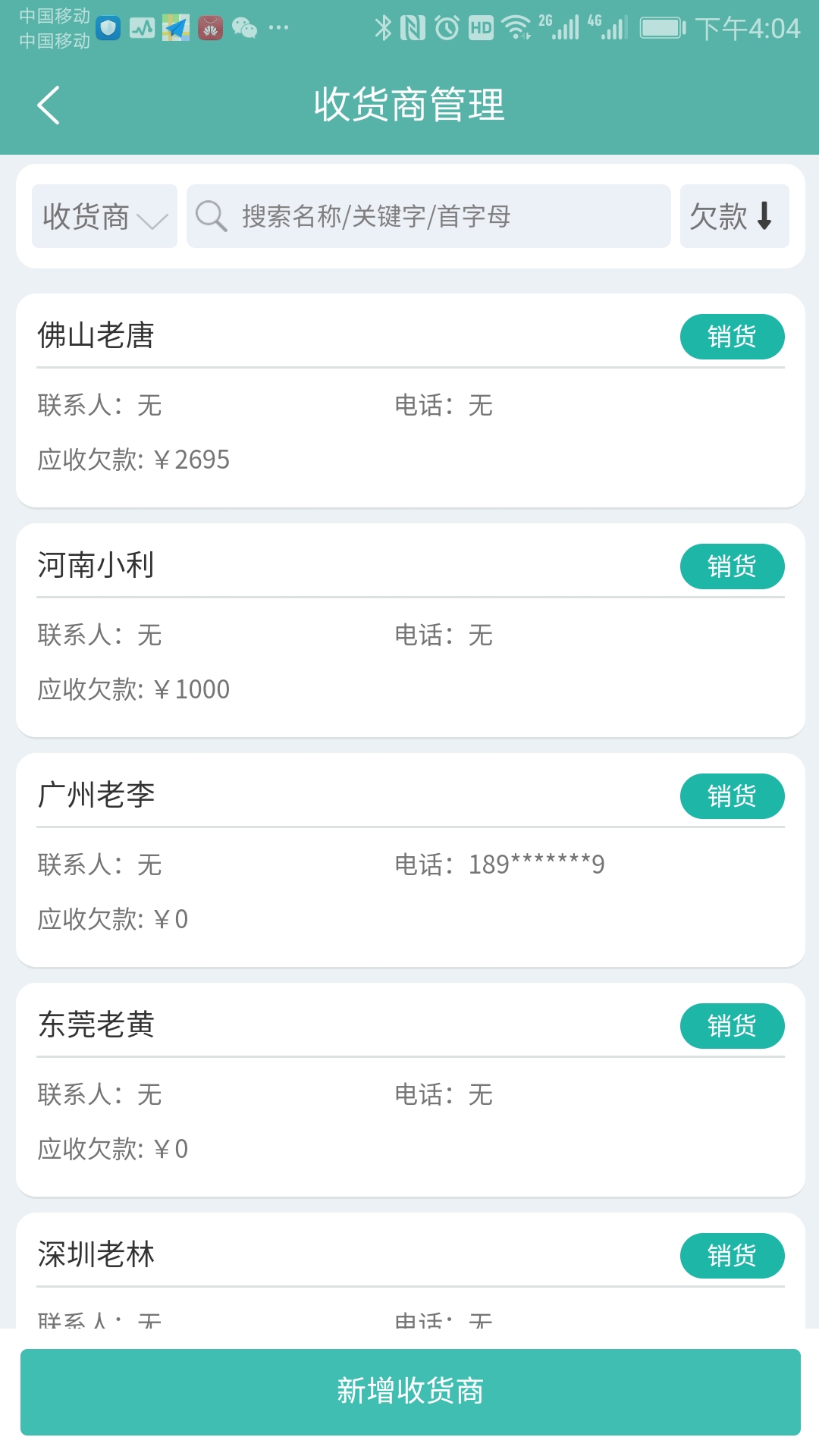Tap the NFC icon in the status bar

(414, 27)
